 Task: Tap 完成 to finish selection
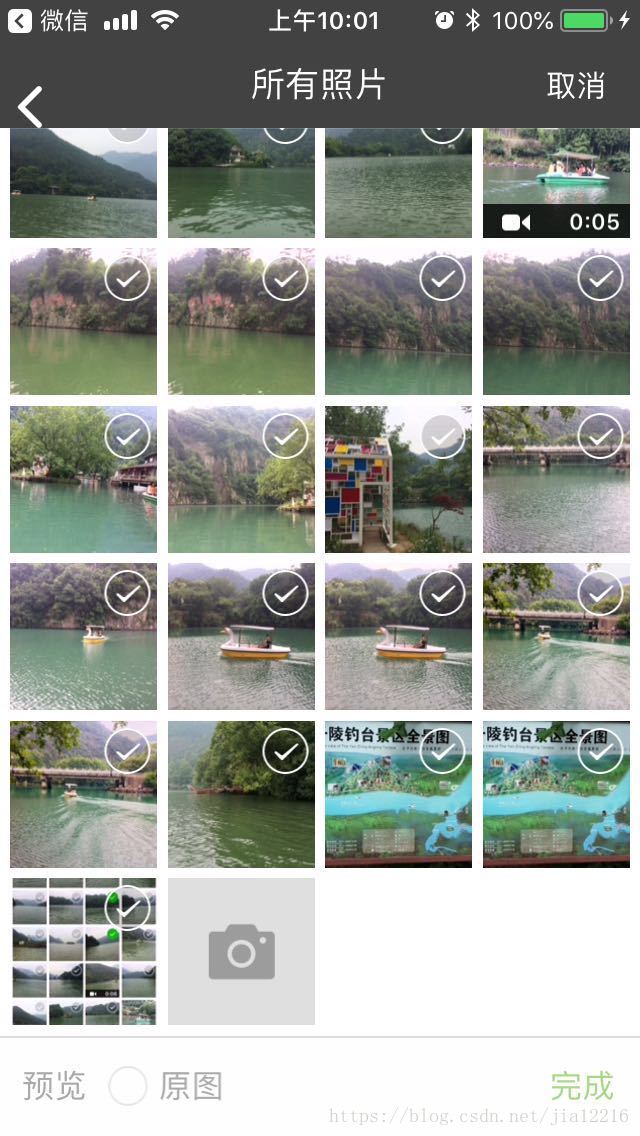[x=581, y=1086]
